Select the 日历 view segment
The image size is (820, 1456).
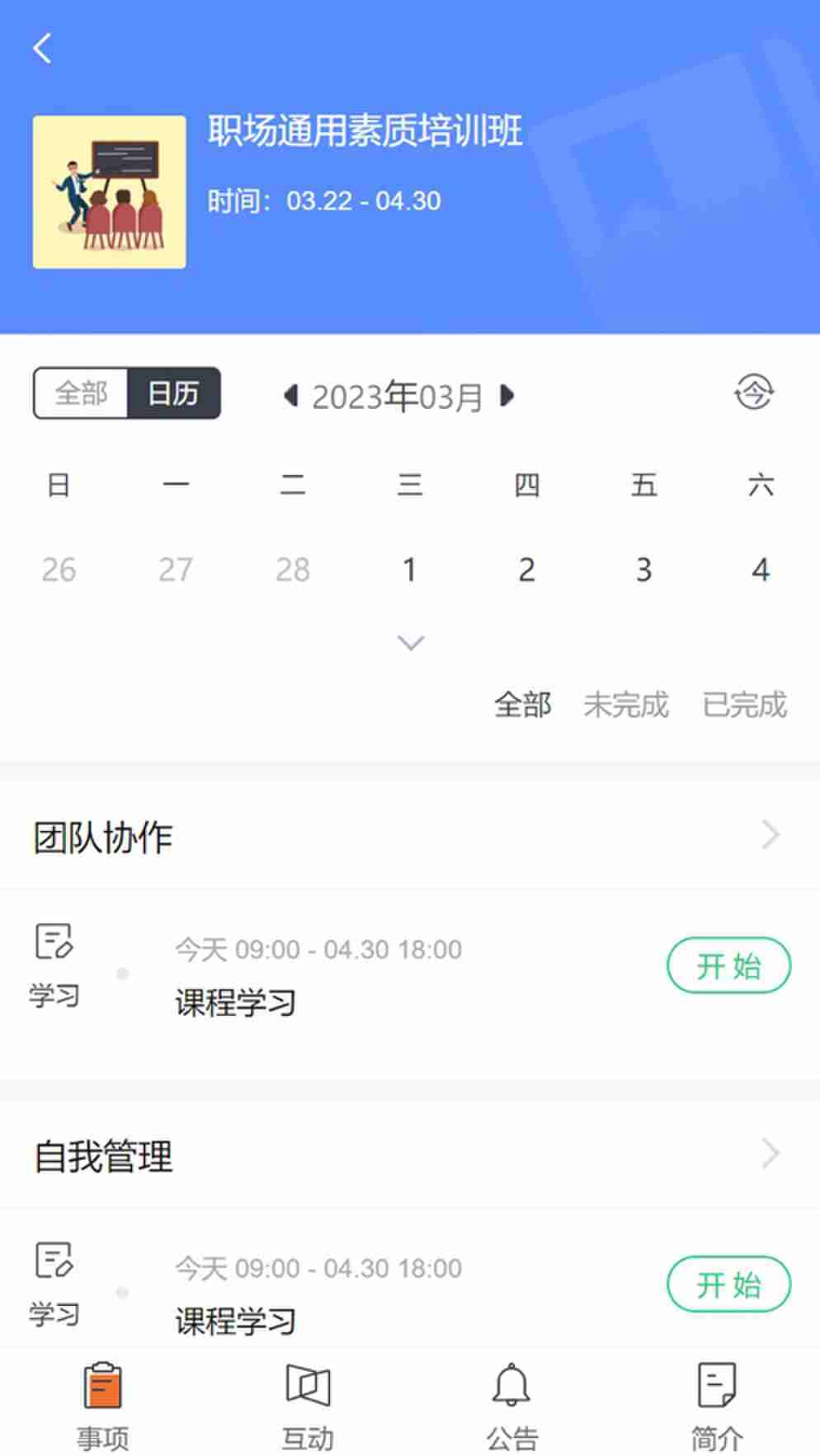point(173,393)
